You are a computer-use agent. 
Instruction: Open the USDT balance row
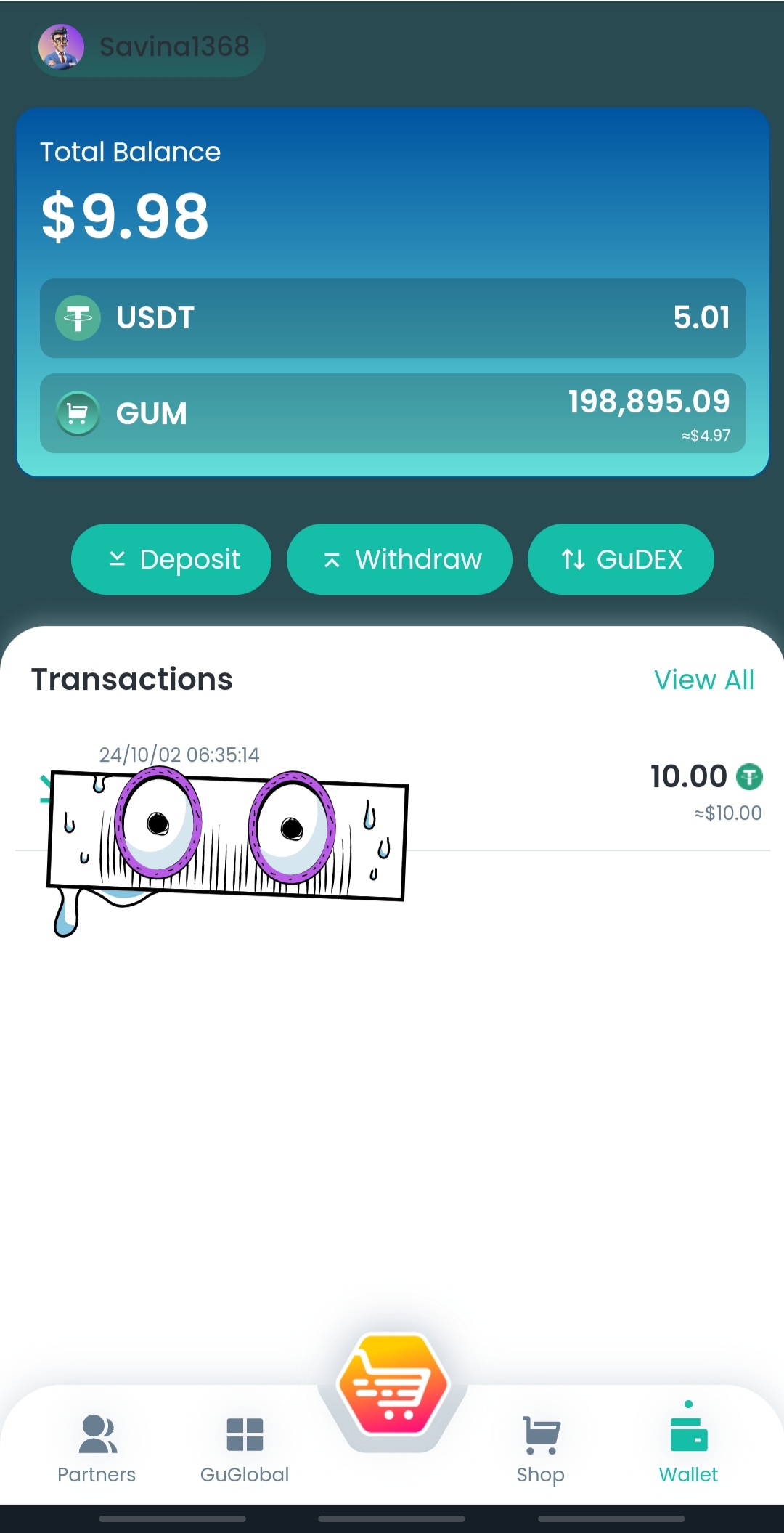click(392, 318)
